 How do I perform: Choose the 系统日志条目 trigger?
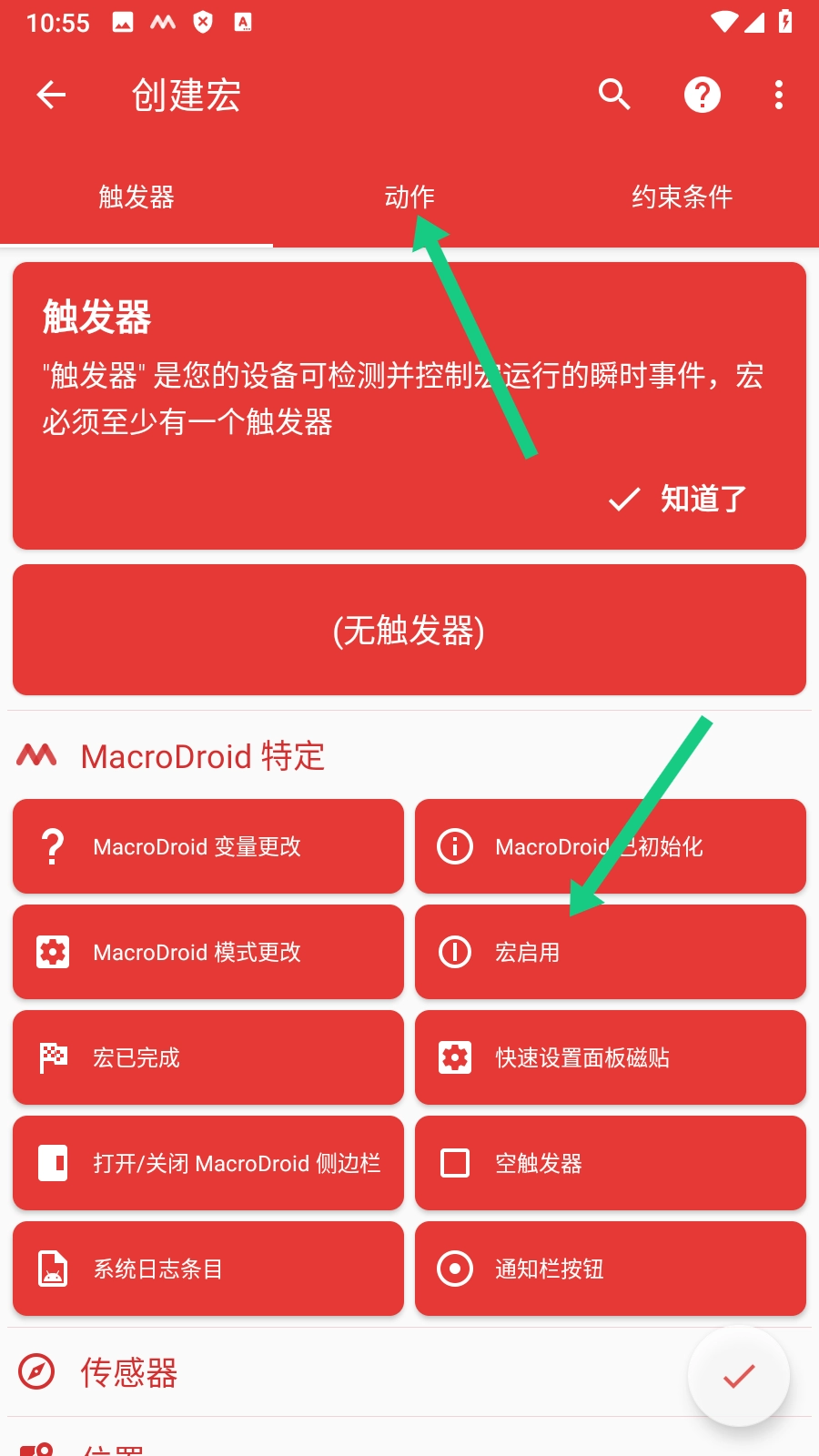(x=208, y=1269)
